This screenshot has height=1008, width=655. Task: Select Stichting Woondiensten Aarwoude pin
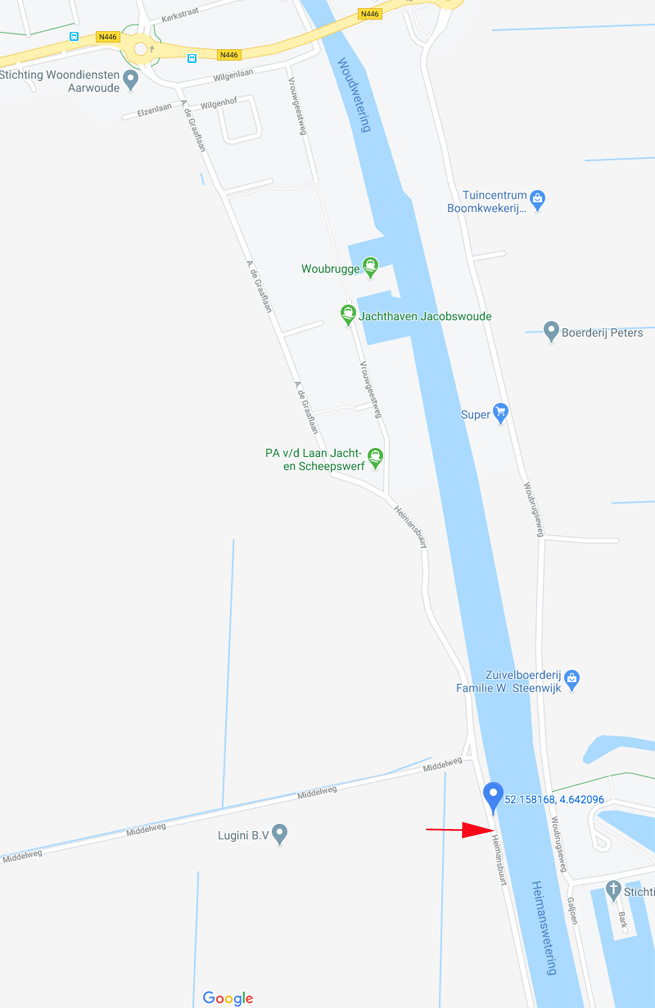pyautogui.click(x=130, y=79)
